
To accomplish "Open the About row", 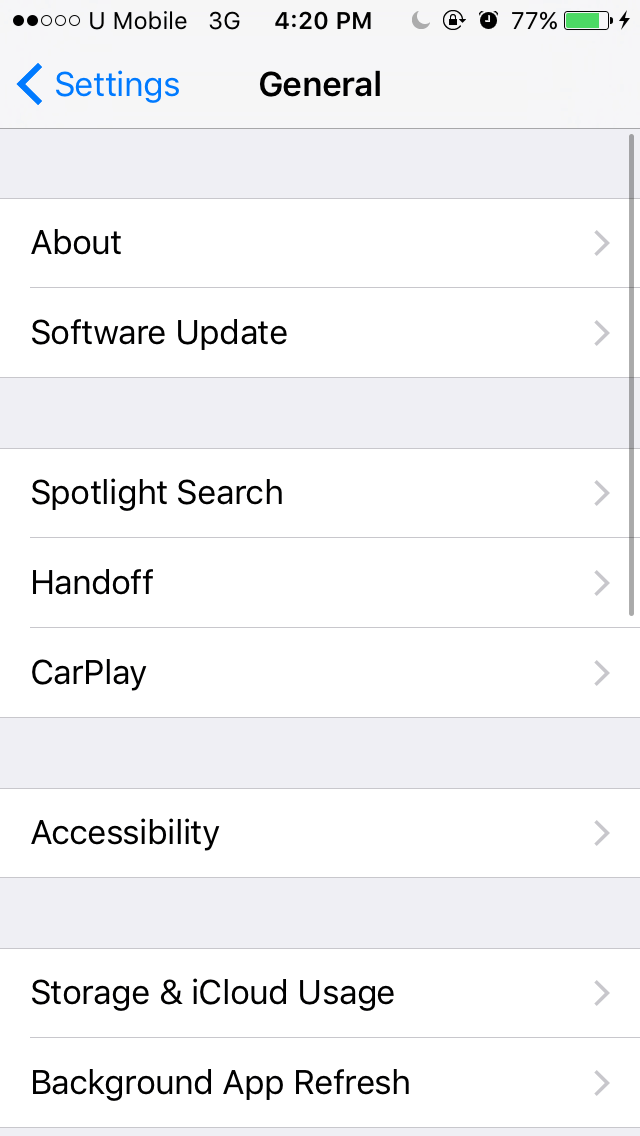I will pos(320,243).
